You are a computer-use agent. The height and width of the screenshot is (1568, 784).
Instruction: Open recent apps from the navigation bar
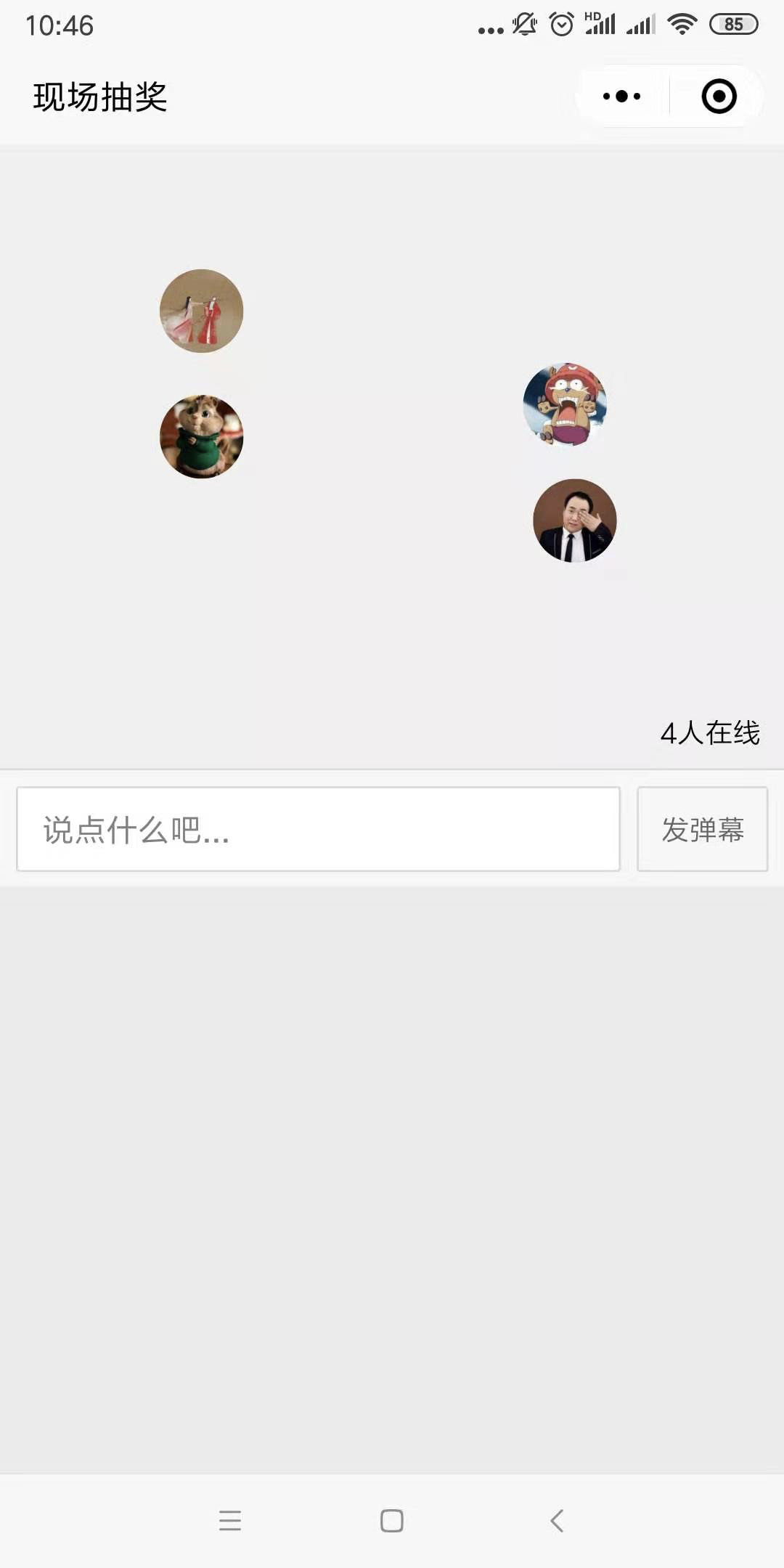click(x=230, y=1520)
